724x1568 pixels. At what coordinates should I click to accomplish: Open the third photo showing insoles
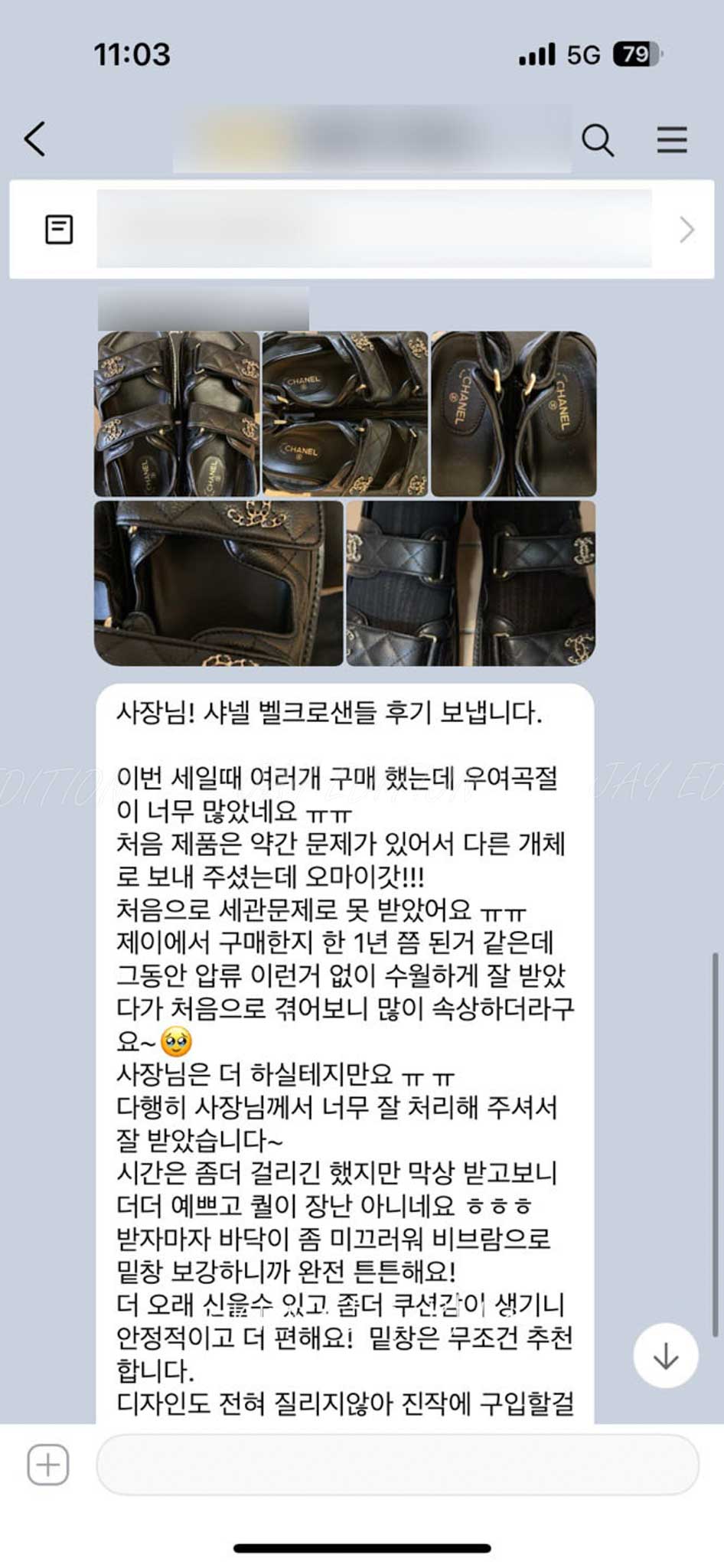pos(514,414)
